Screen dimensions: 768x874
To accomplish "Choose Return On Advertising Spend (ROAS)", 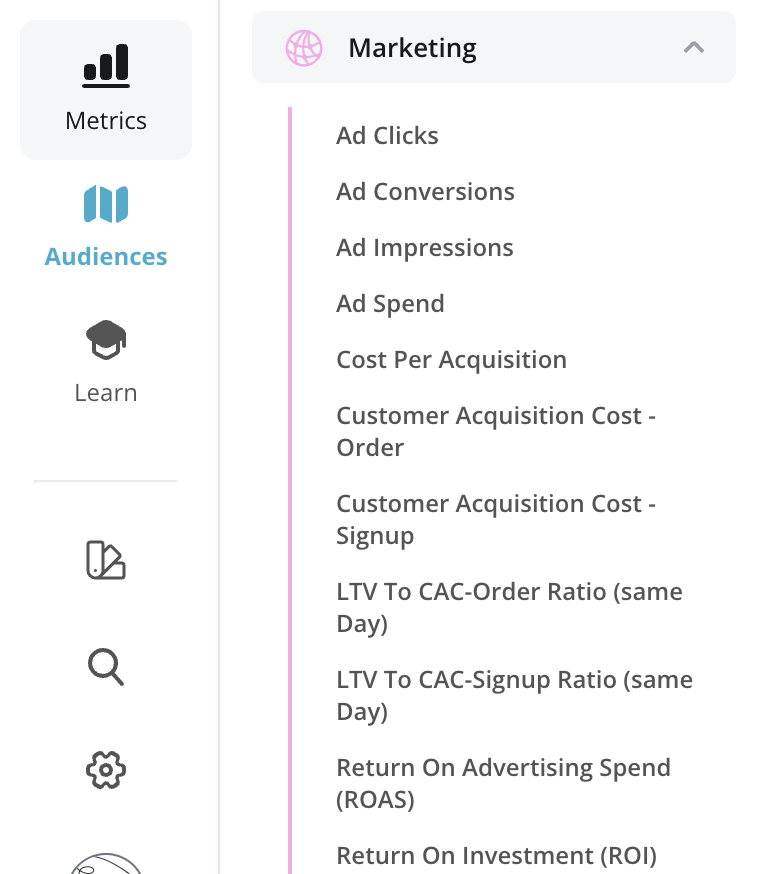I will 502,783.
